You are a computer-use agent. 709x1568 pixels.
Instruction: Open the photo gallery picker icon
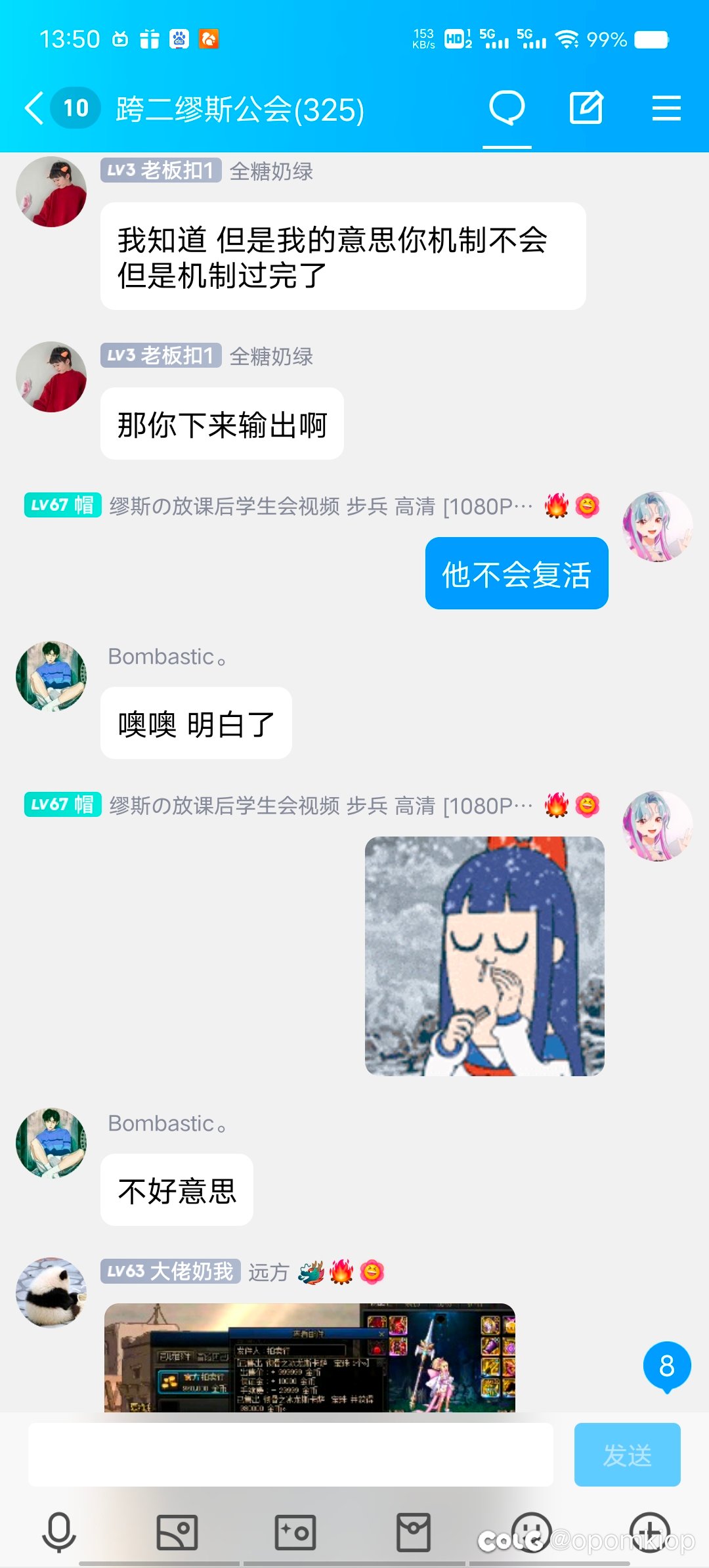point(177,1532)
